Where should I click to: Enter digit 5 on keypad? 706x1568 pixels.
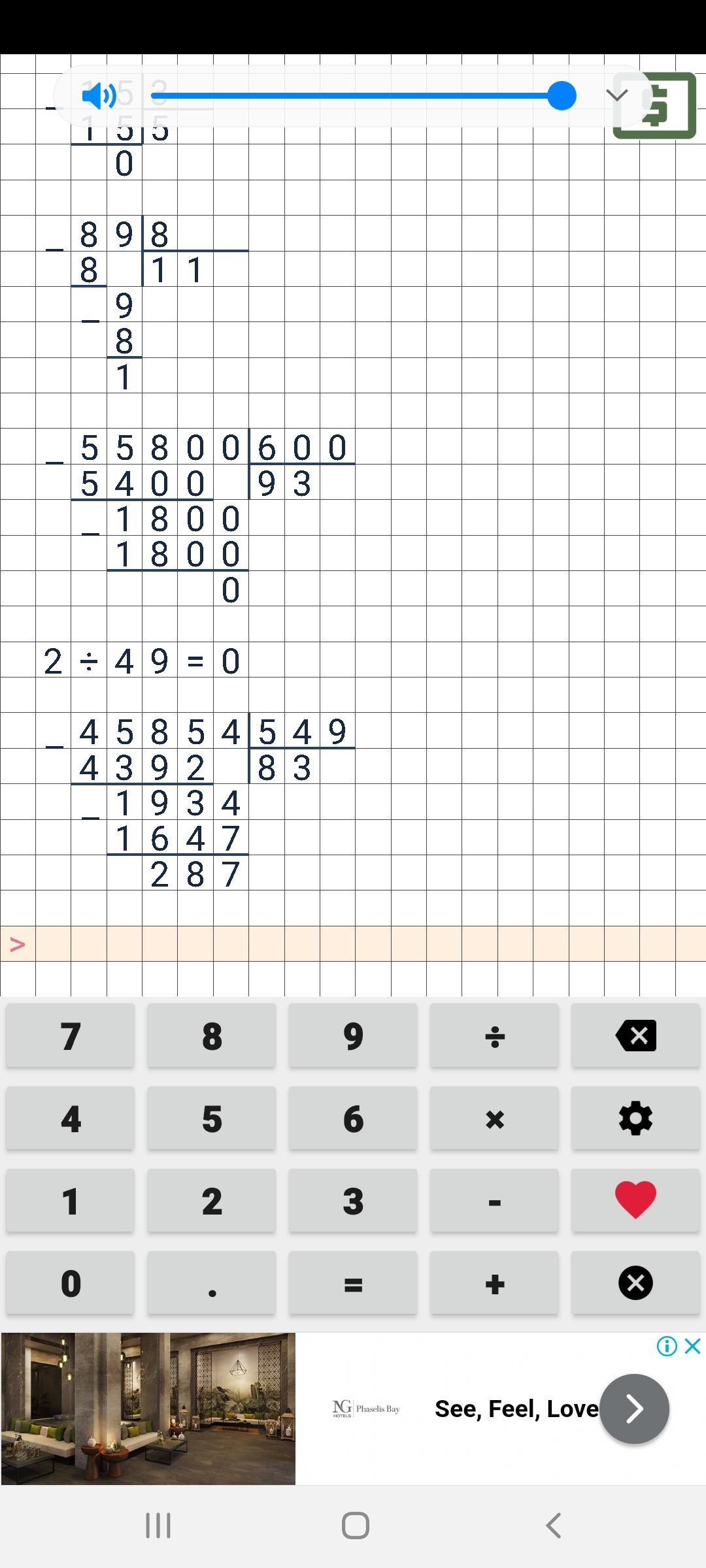[212, 1118]
